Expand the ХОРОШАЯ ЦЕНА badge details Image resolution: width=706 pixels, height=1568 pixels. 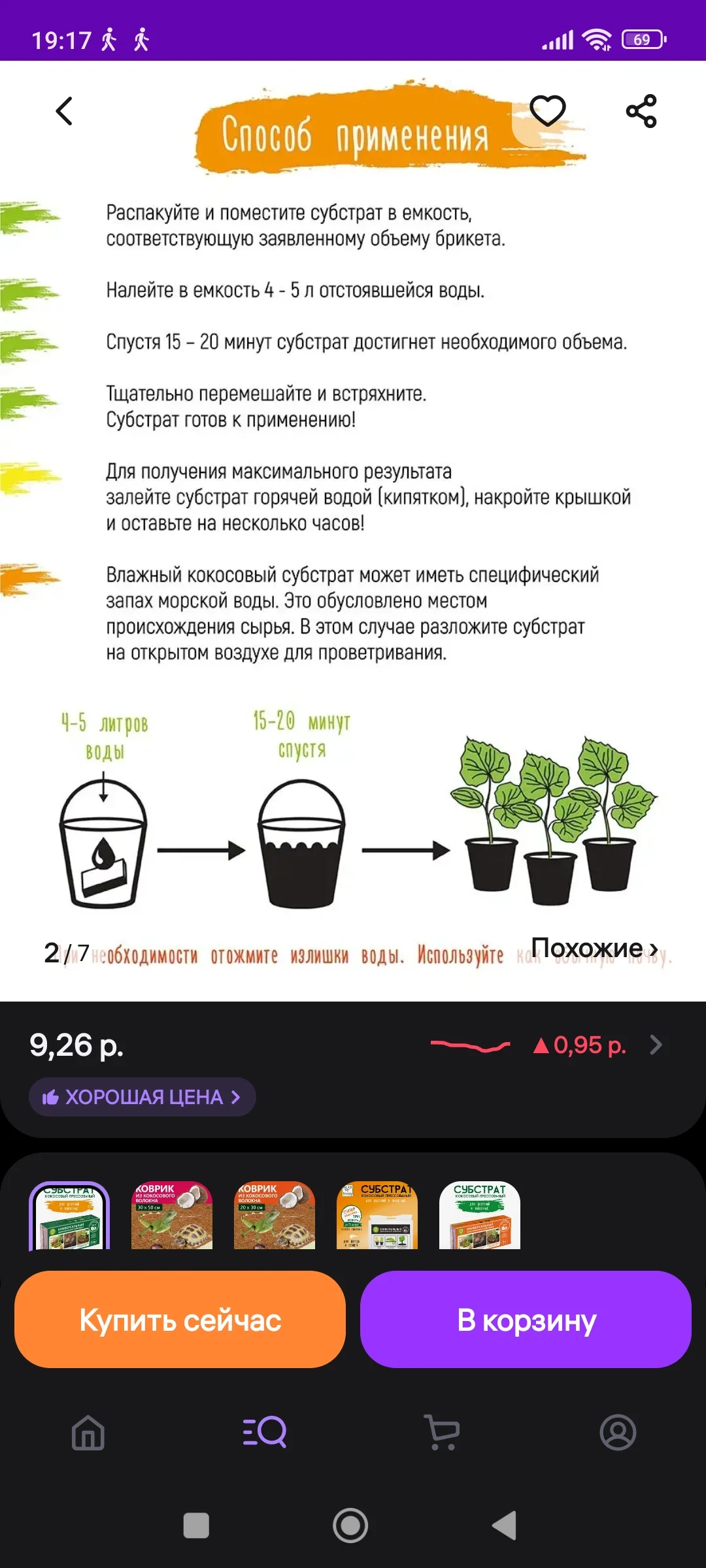click(142, 1097)
